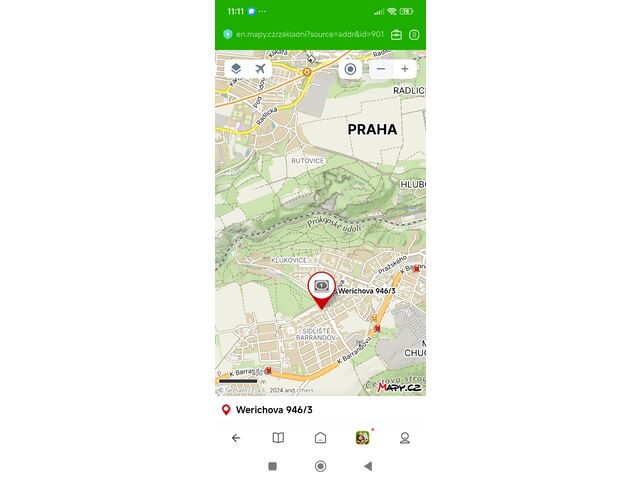Center map on my location
The width and height of the screenshot is (640, 480).
click(350, 69)
